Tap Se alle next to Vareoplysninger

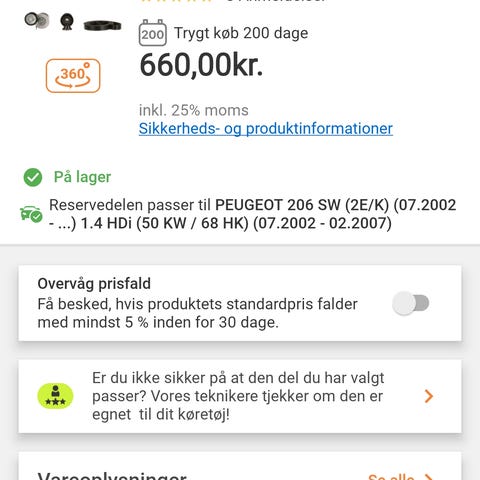point(400,477)
